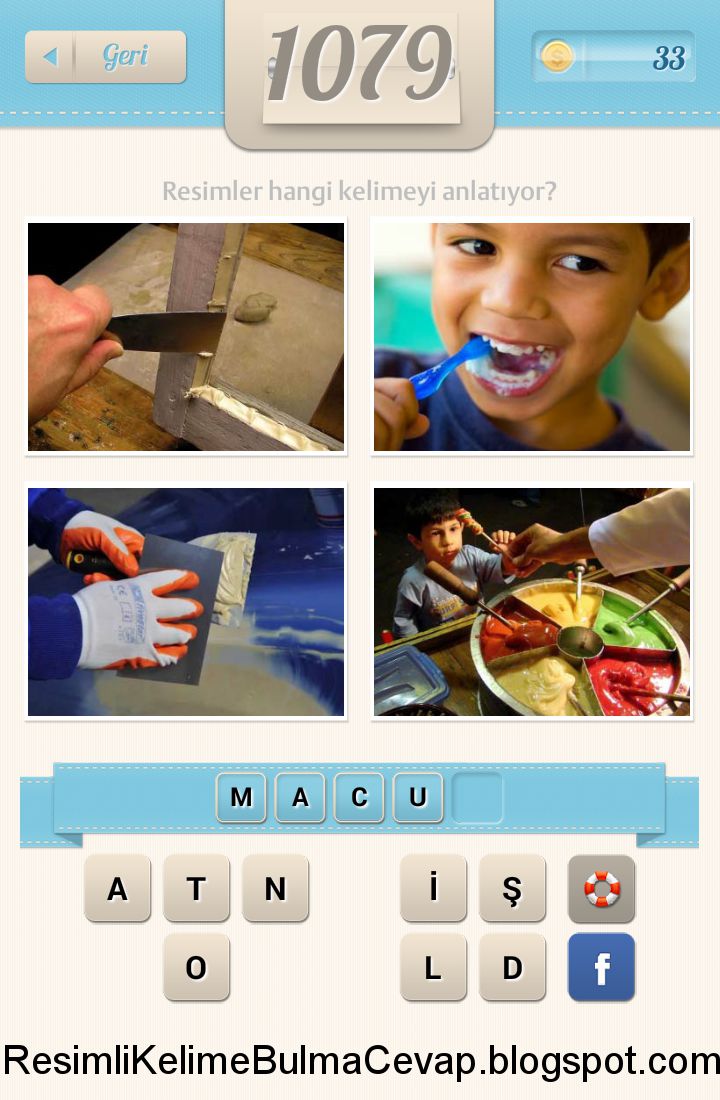This screenshot has width=720, height=1100.
Task: Remove letter U from the answer slots
Action: point(418,797)
